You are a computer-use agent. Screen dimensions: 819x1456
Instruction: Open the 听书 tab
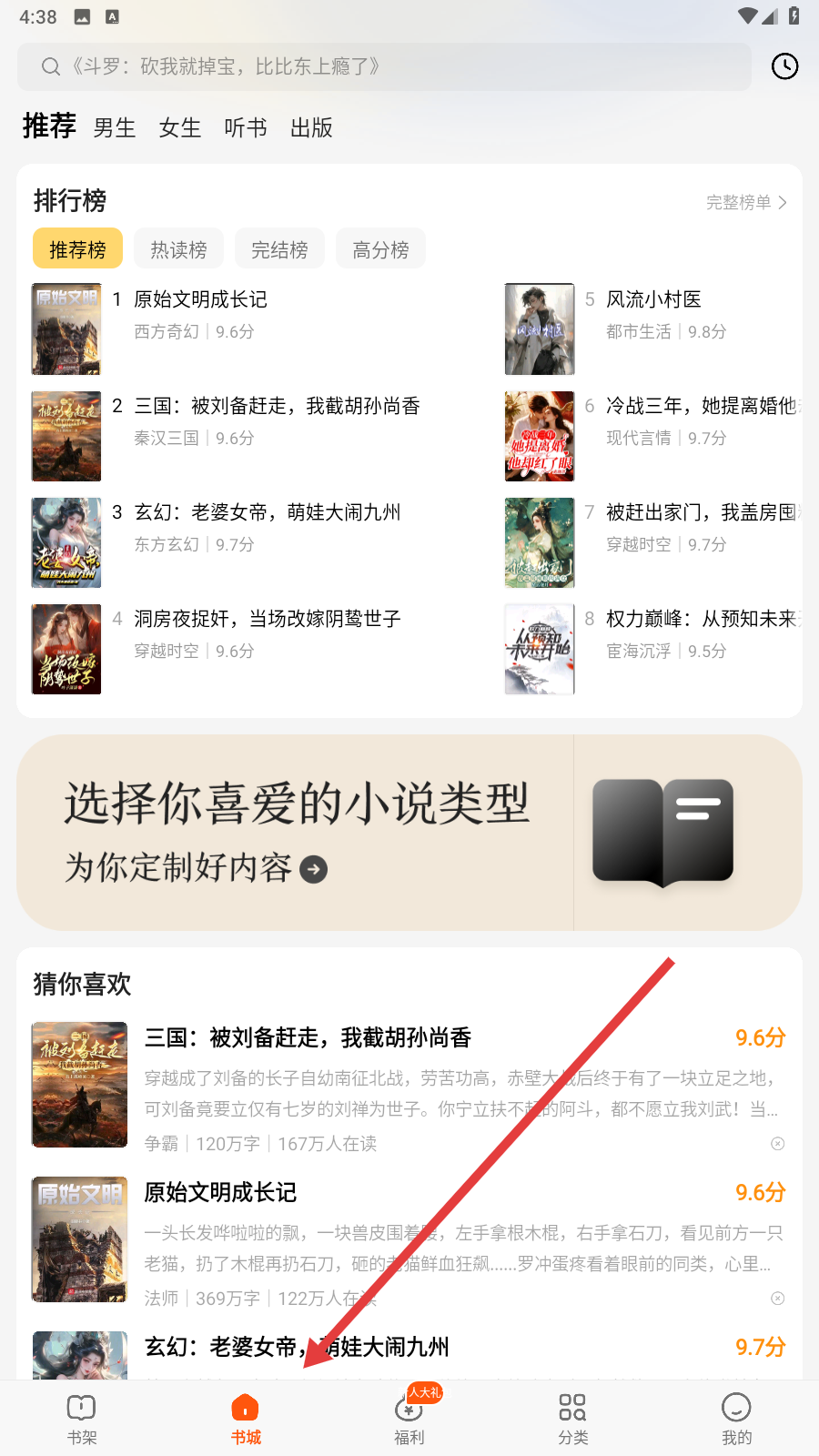coord(246,128)
